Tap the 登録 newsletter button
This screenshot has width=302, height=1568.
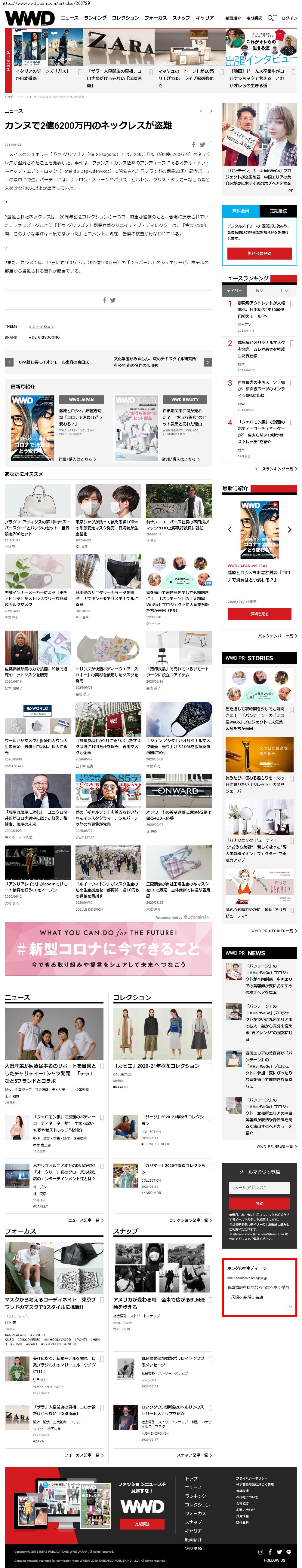pyautogui.click(x=259, y=1203)
